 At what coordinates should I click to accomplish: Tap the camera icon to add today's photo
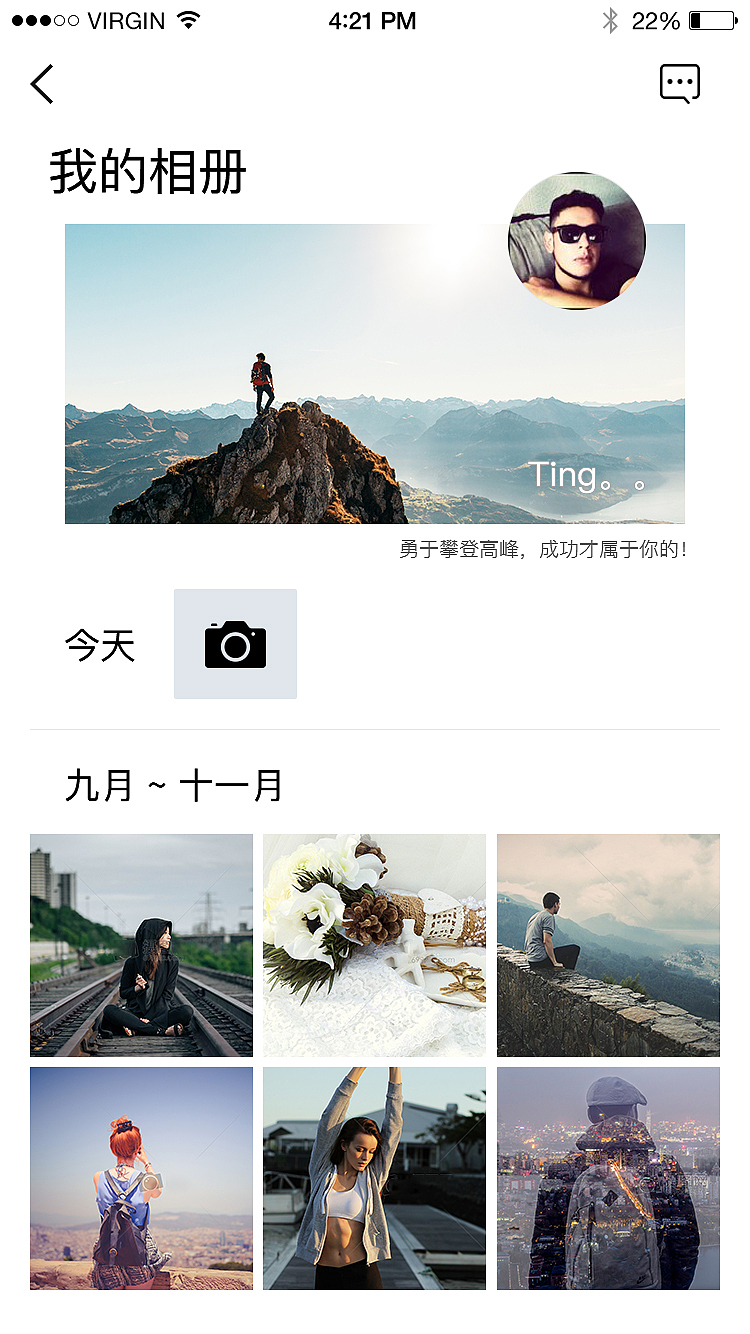click(x=235, y=644)
